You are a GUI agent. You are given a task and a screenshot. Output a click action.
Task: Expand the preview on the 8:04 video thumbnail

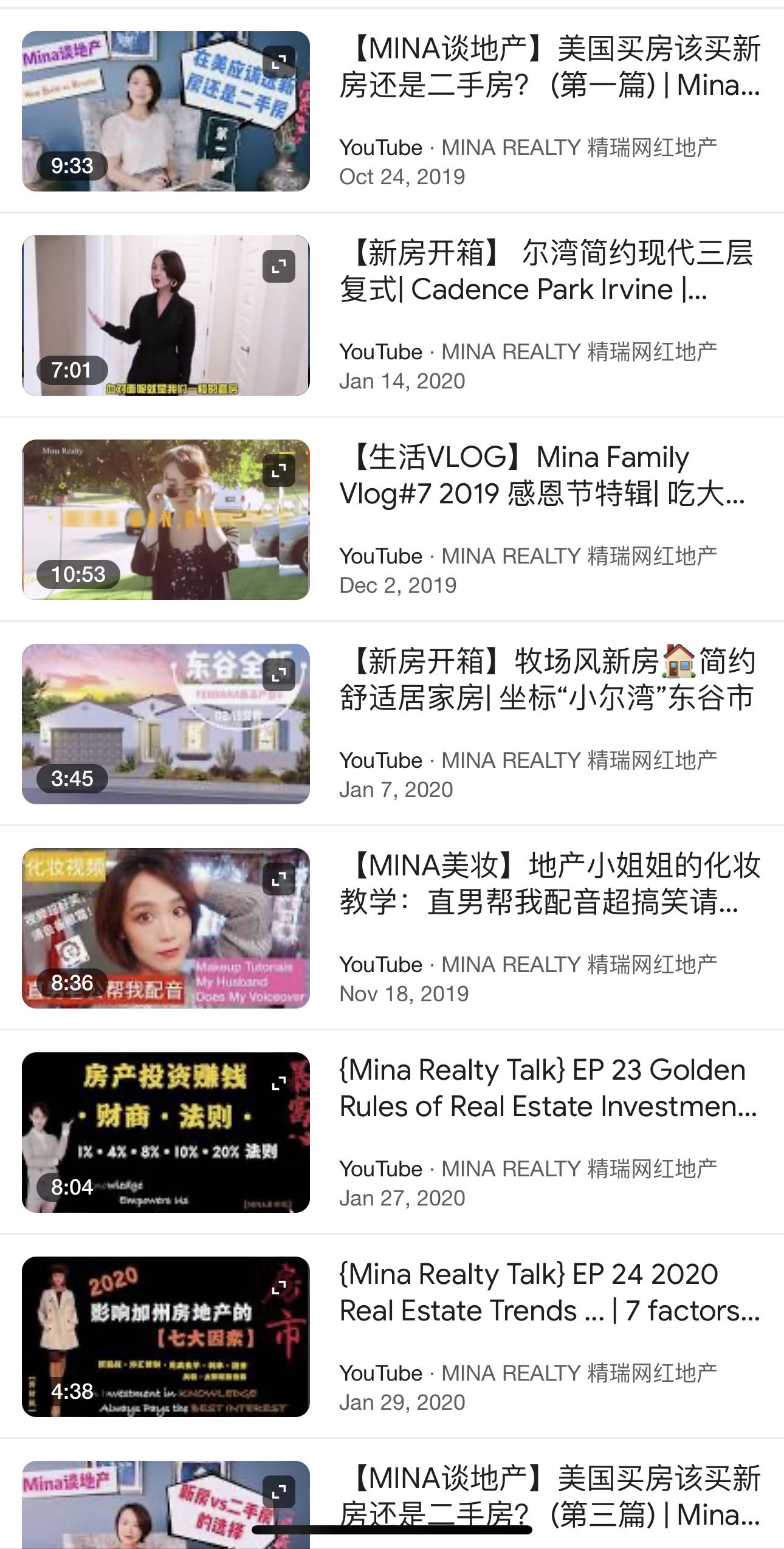tap(279, 1083)
